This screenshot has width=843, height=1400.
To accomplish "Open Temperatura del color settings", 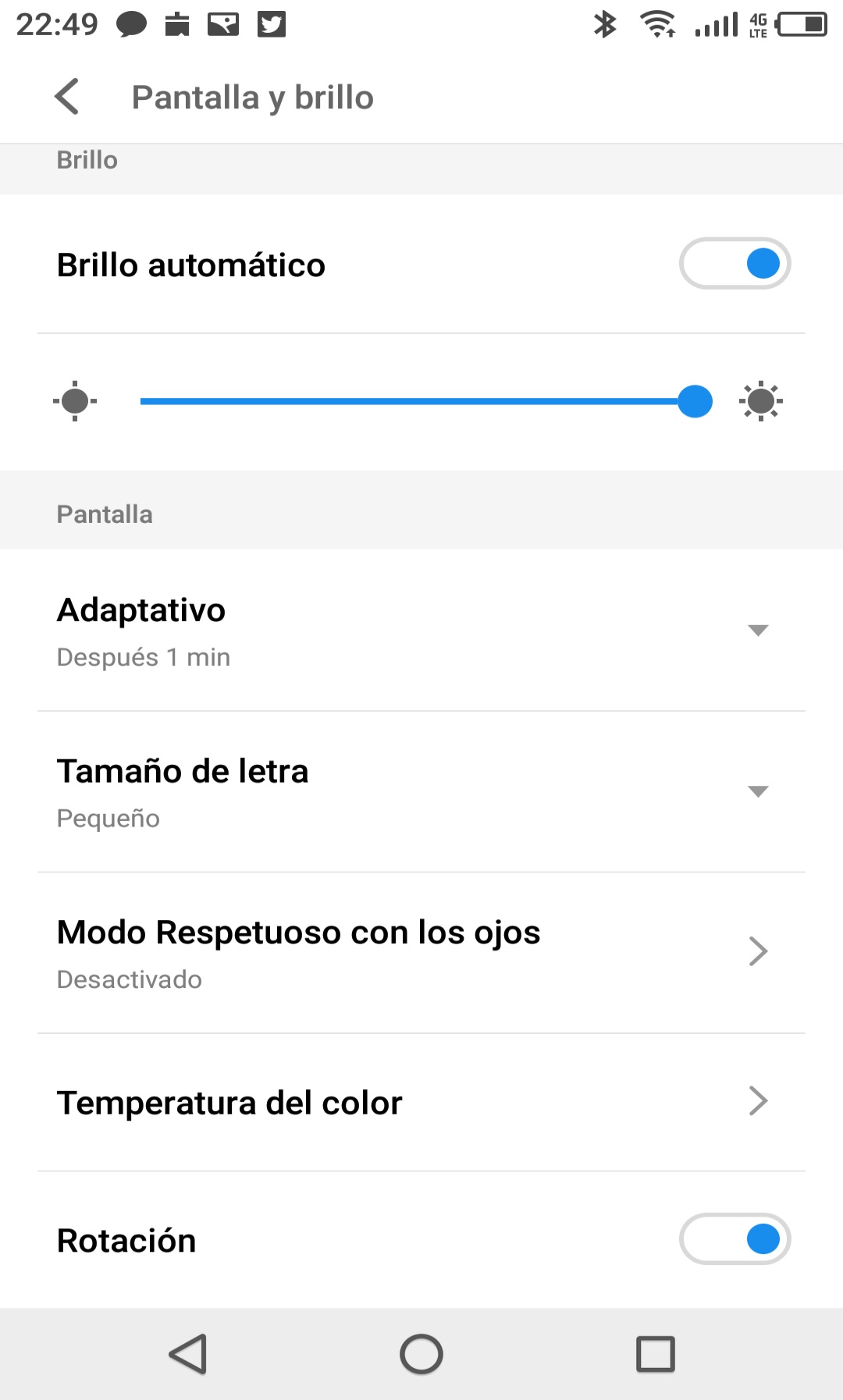I will pos(421,1102).
